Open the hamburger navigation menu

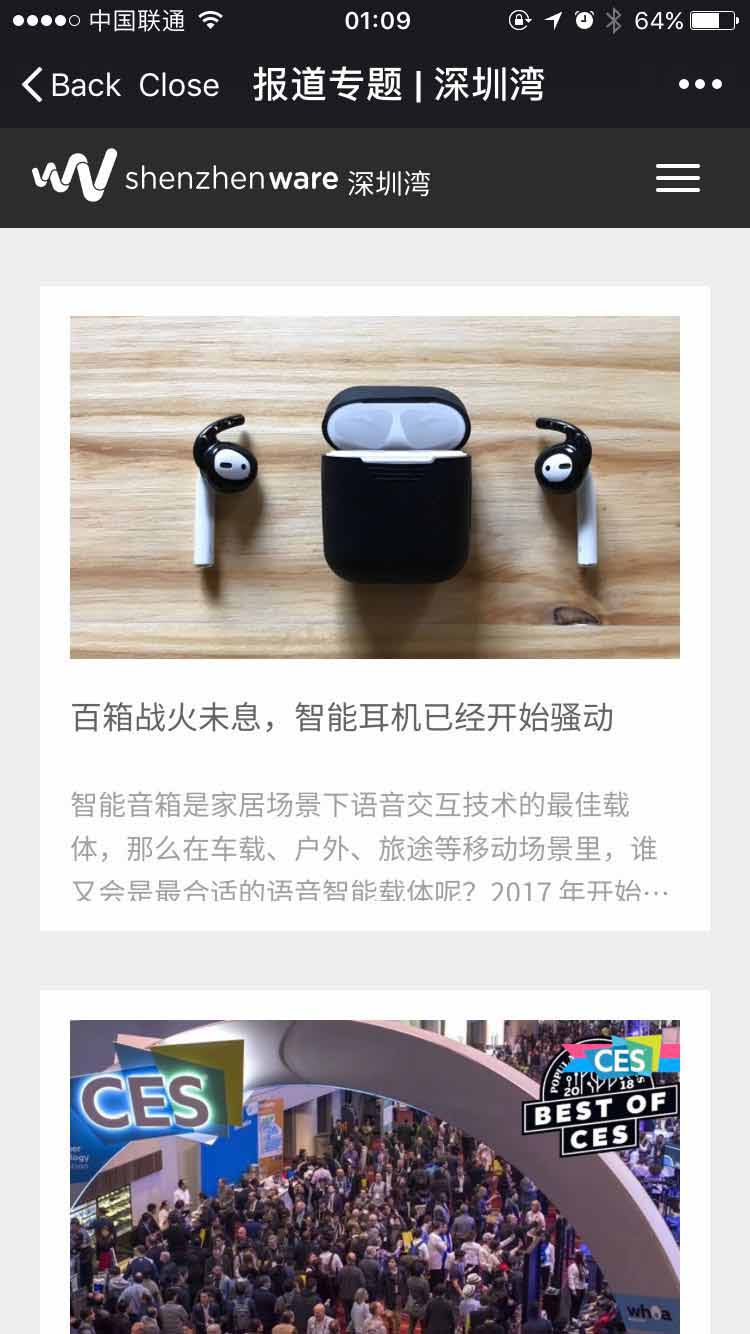click(677, 178)
